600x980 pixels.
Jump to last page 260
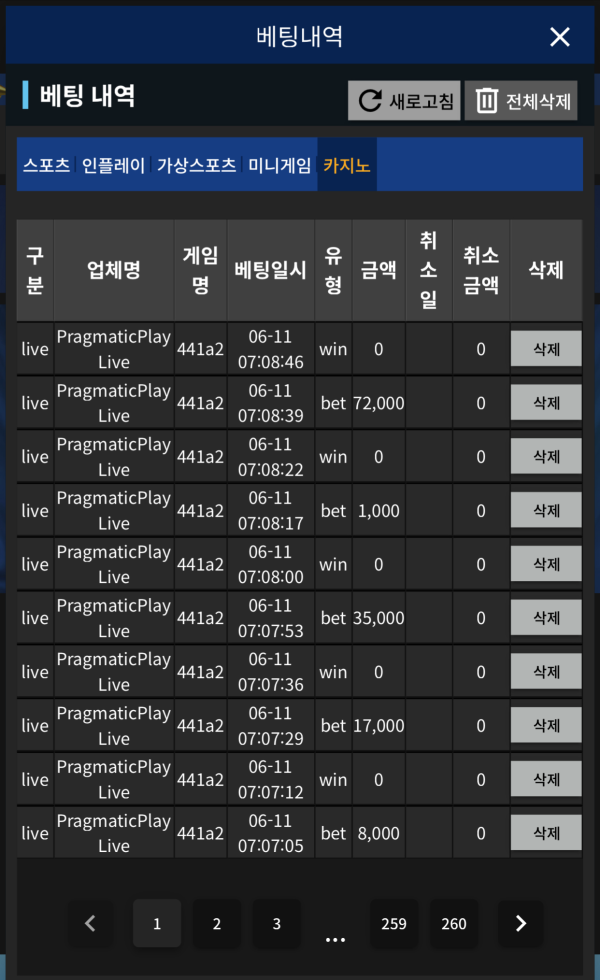point(454,923)
